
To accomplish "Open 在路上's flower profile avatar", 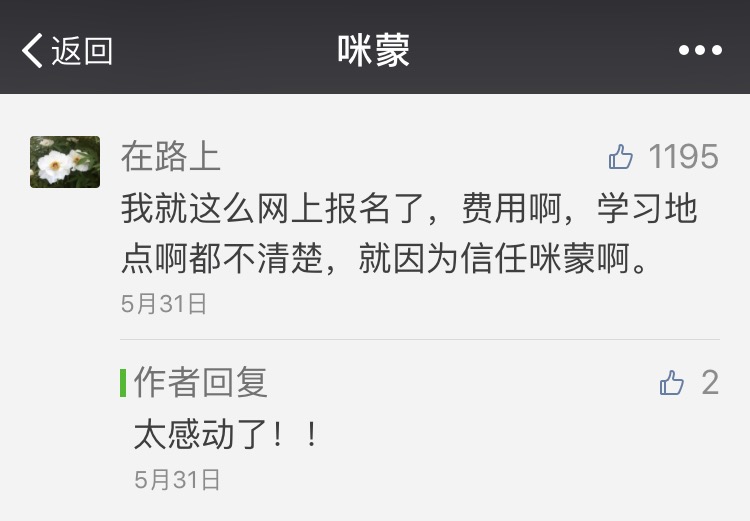I will (x=65, y=162).
